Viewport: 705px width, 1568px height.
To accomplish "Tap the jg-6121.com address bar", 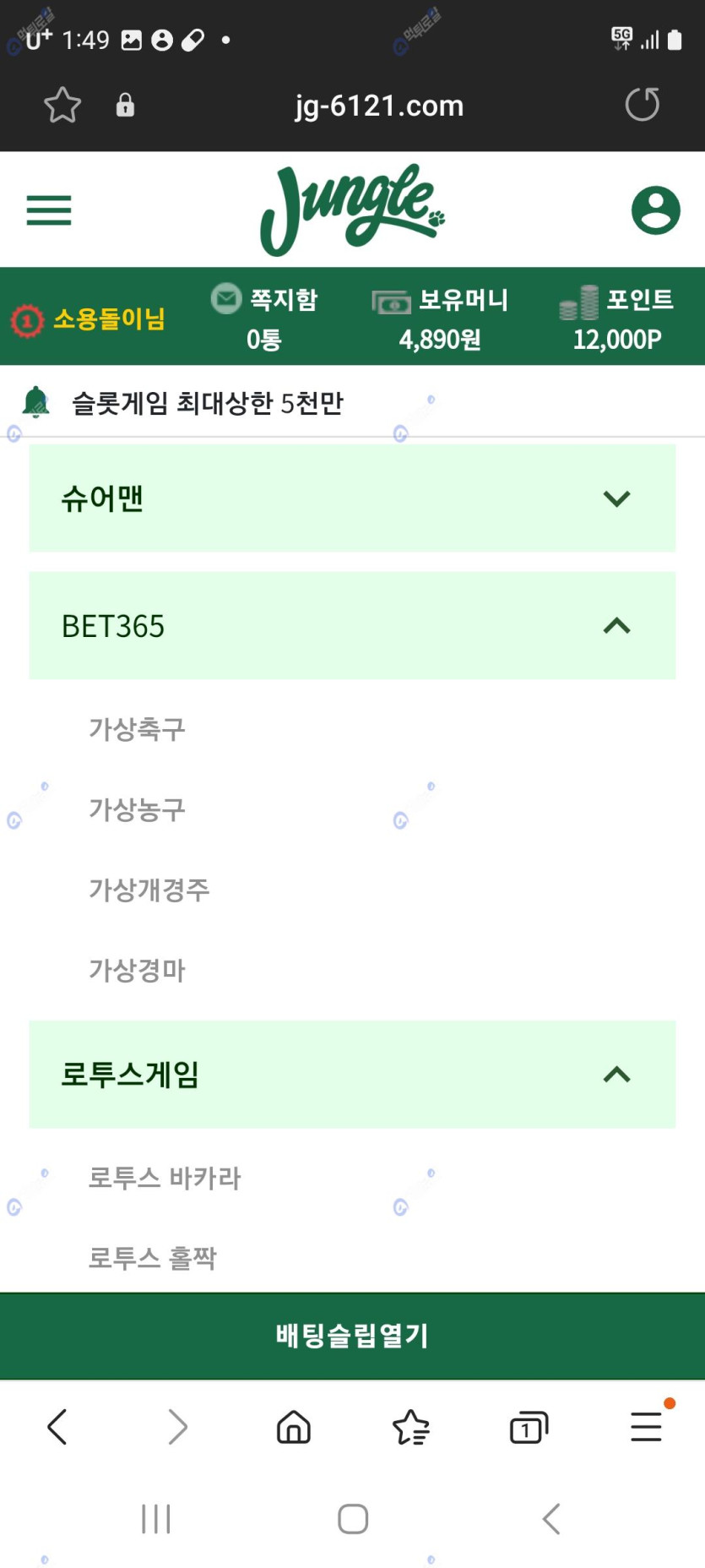I will 379,106.
